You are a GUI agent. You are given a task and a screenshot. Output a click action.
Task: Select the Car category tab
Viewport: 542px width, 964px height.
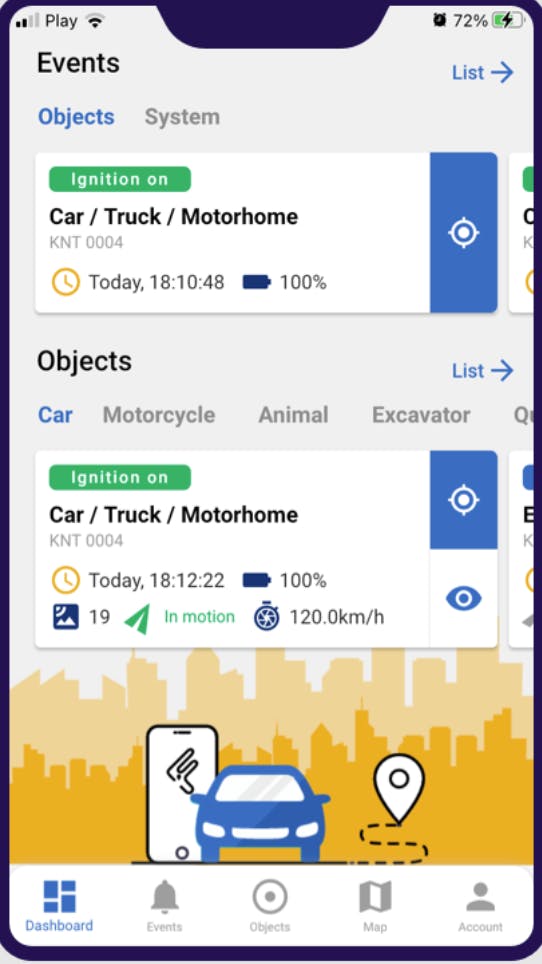point(55,415)
